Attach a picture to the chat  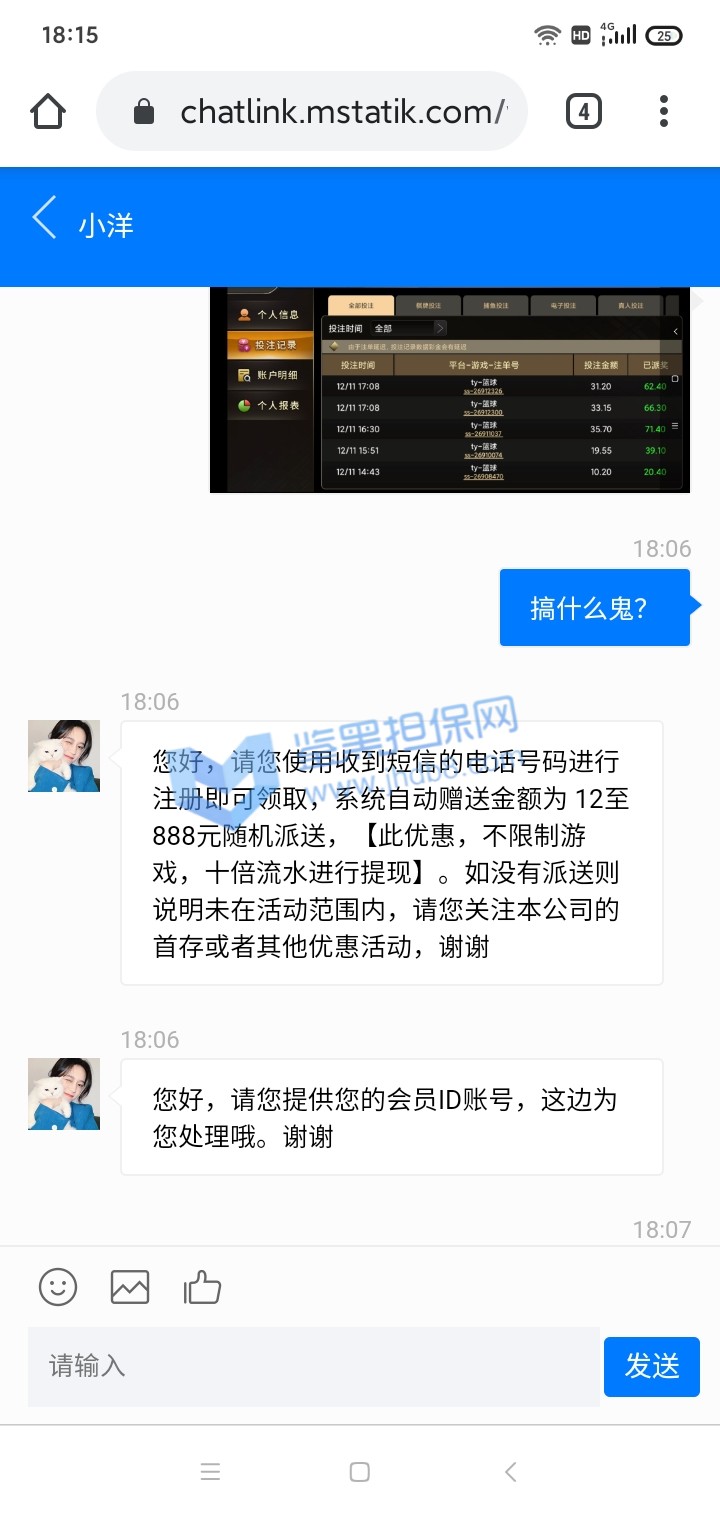pyautogui.click(x=130, y=1287)
